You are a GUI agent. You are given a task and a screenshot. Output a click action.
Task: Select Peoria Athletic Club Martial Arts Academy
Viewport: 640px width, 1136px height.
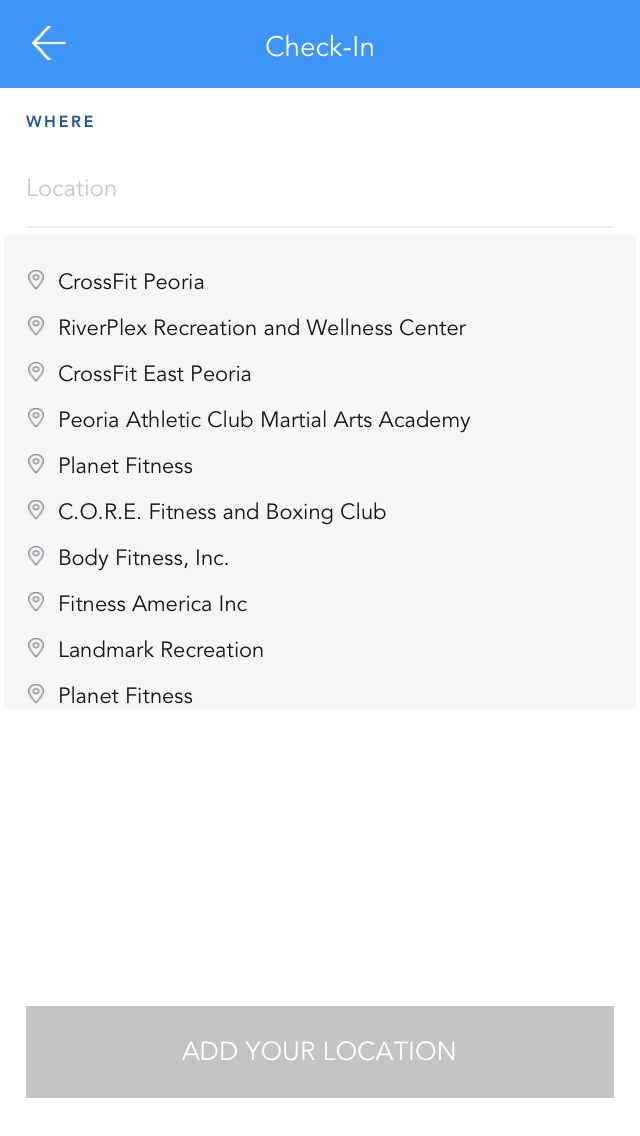pyautogui.click(x=263, y=420)
